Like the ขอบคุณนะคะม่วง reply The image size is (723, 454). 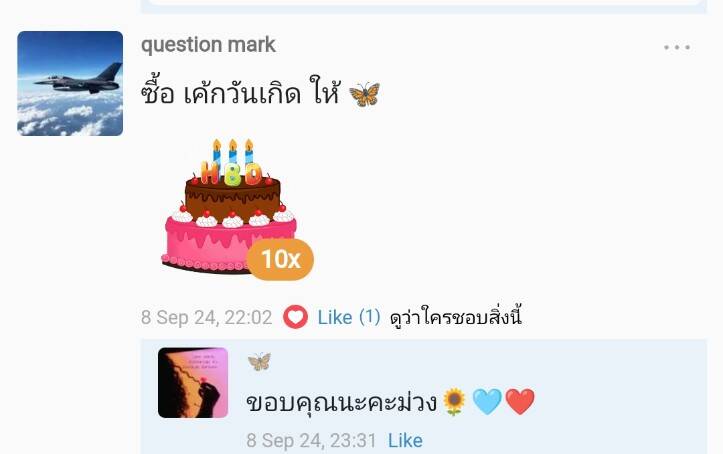coord(405,440)
